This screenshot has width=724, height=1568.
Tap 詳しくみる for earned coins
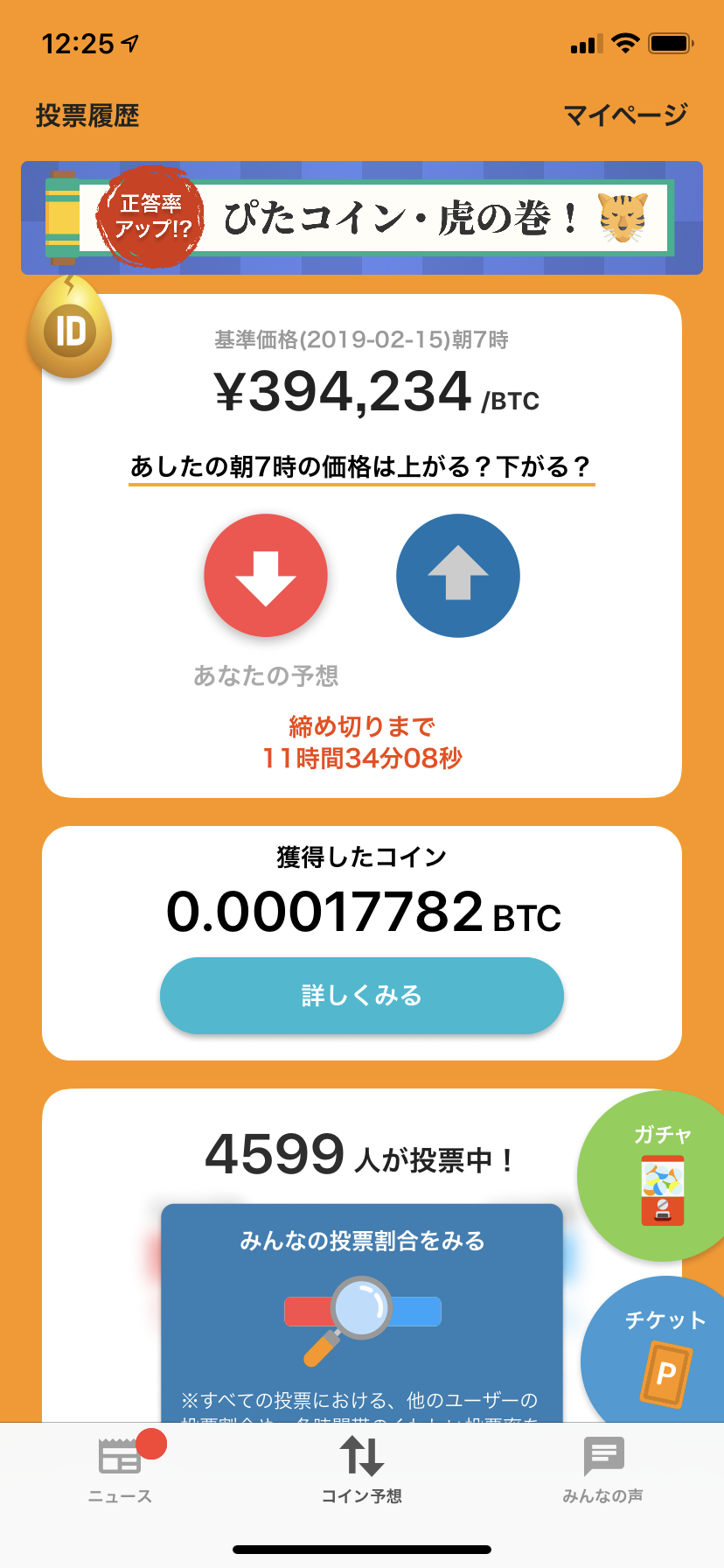point(362,996)
